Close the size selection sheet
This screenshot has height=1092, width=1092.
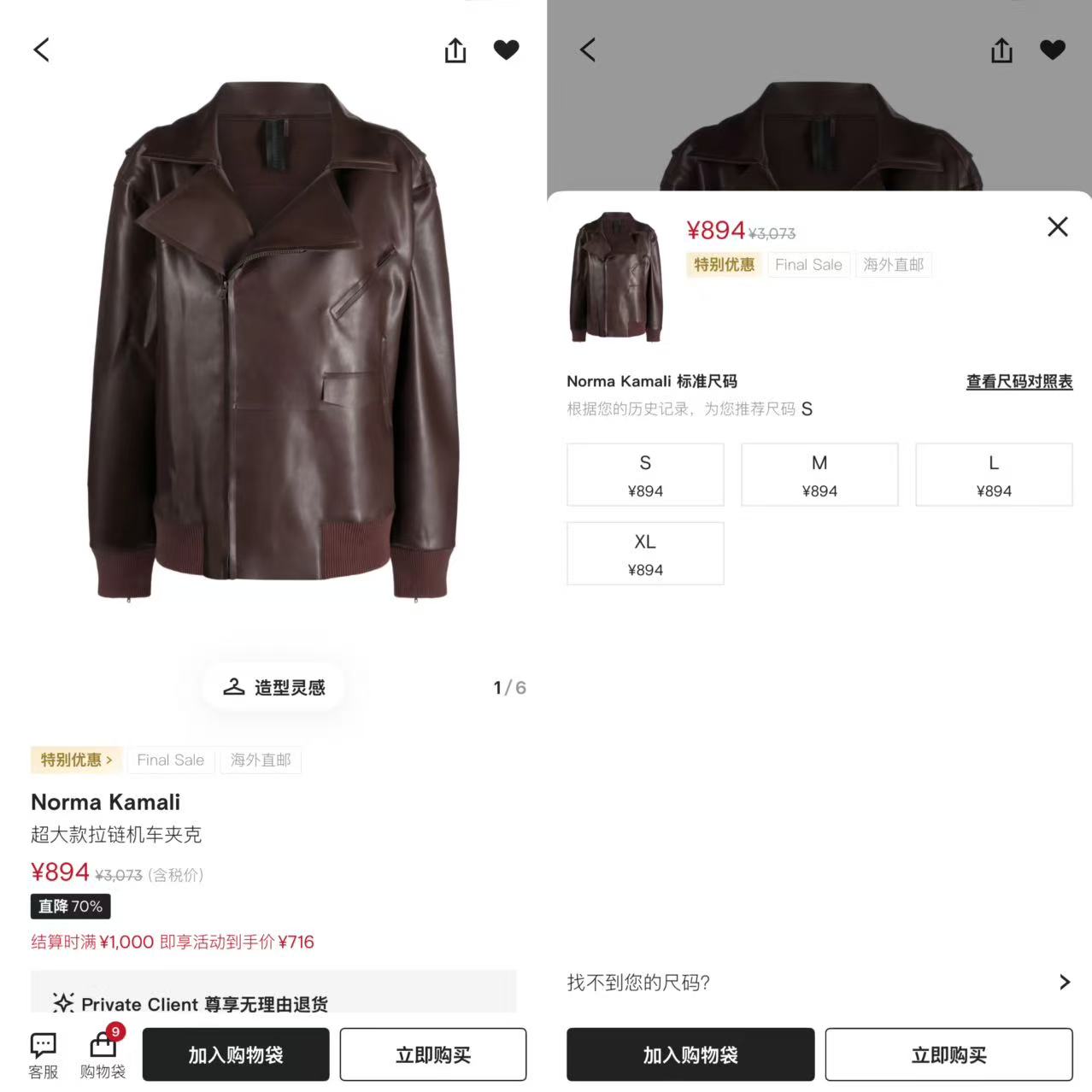[x=1058, y=226]
